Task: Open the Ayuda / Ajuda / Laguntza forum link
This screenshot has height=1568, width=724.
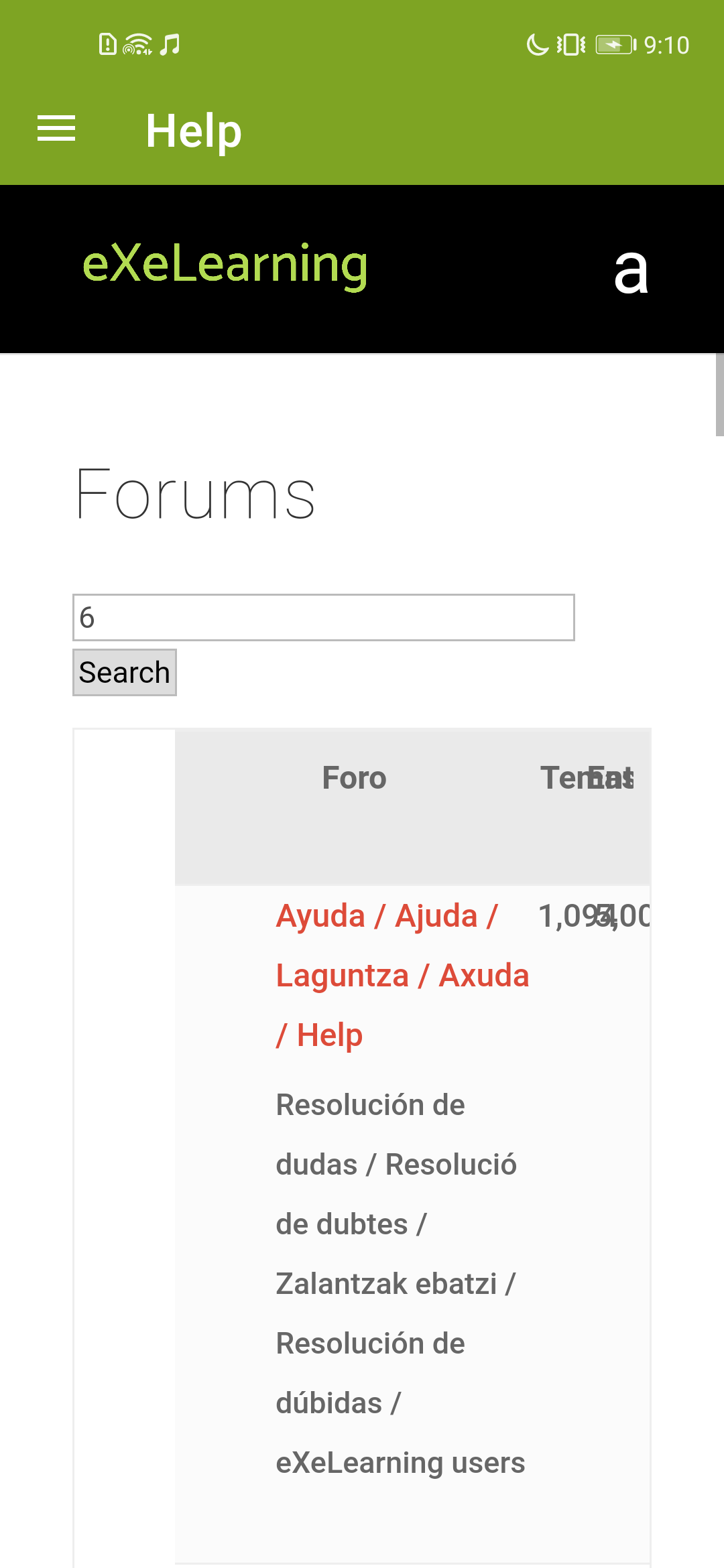Action: point(402,975)
